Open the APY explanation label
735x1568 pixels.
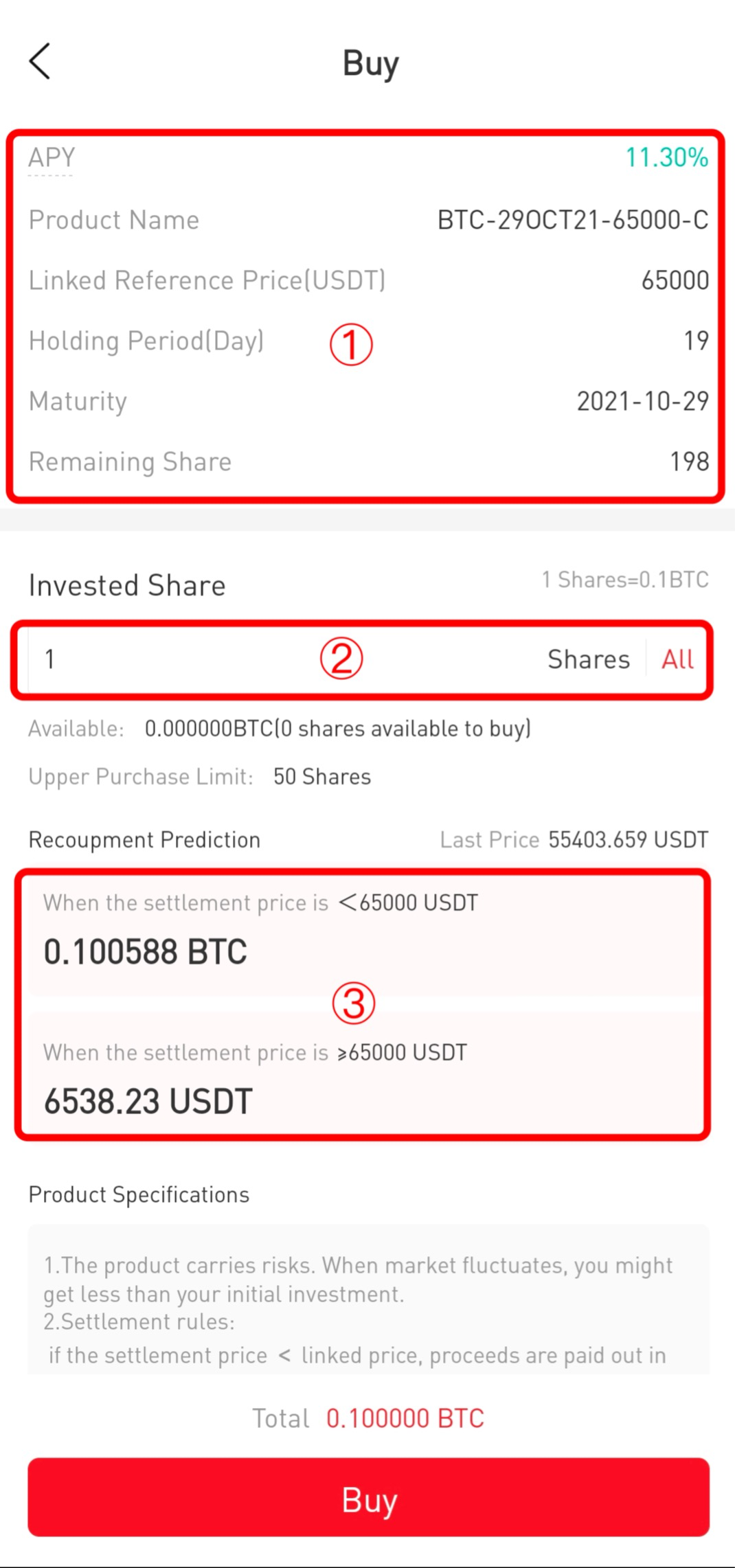(x=52, y=158)
